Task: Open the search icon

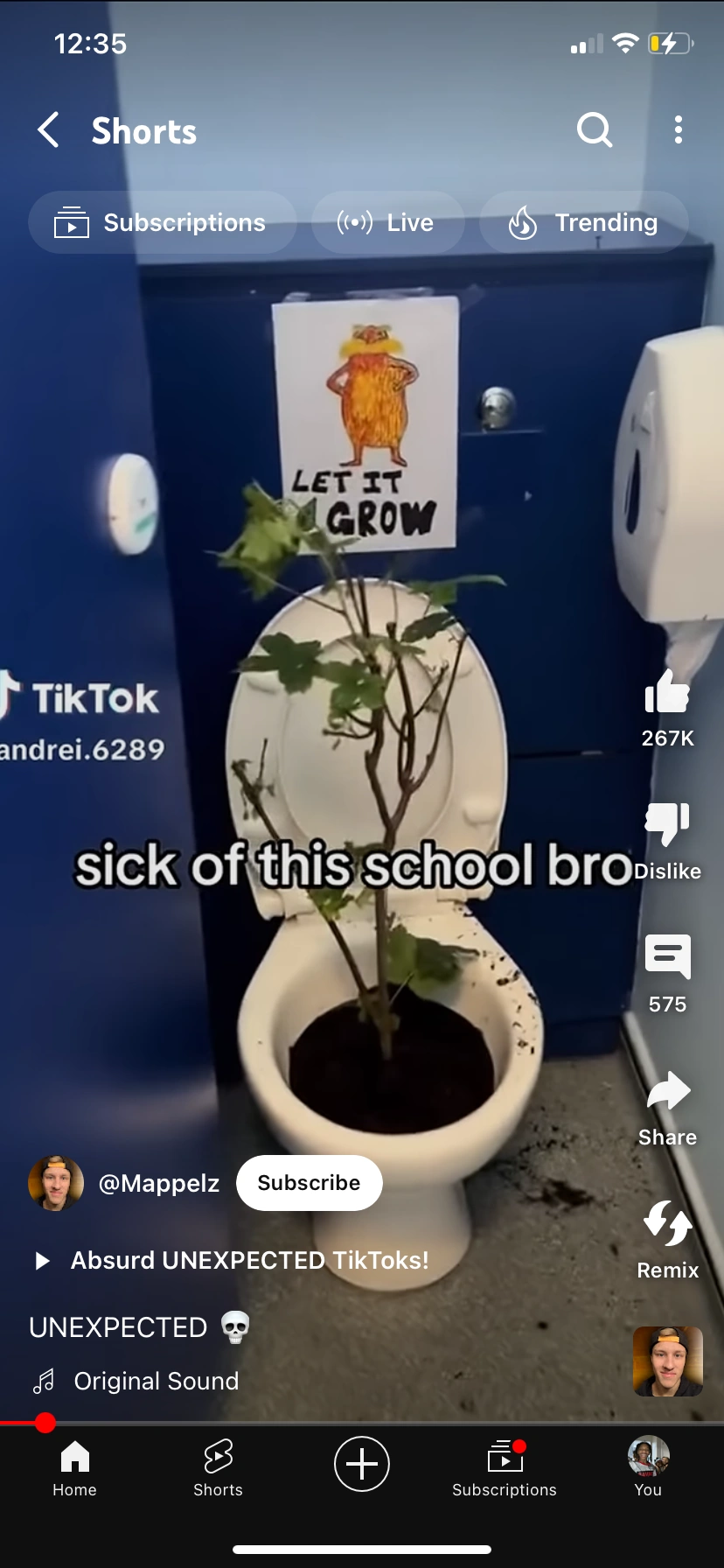Action: click(x=595, y=129)
